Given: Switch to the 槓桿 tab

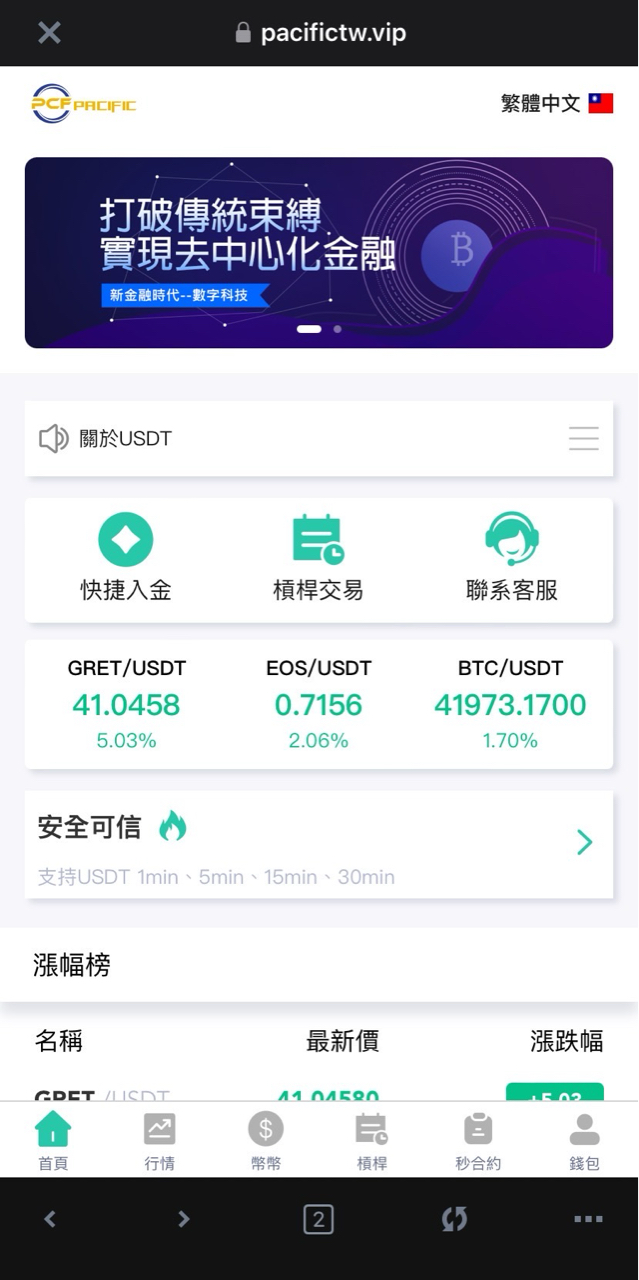Looking at the screenshot, I should coord(372,1141).
